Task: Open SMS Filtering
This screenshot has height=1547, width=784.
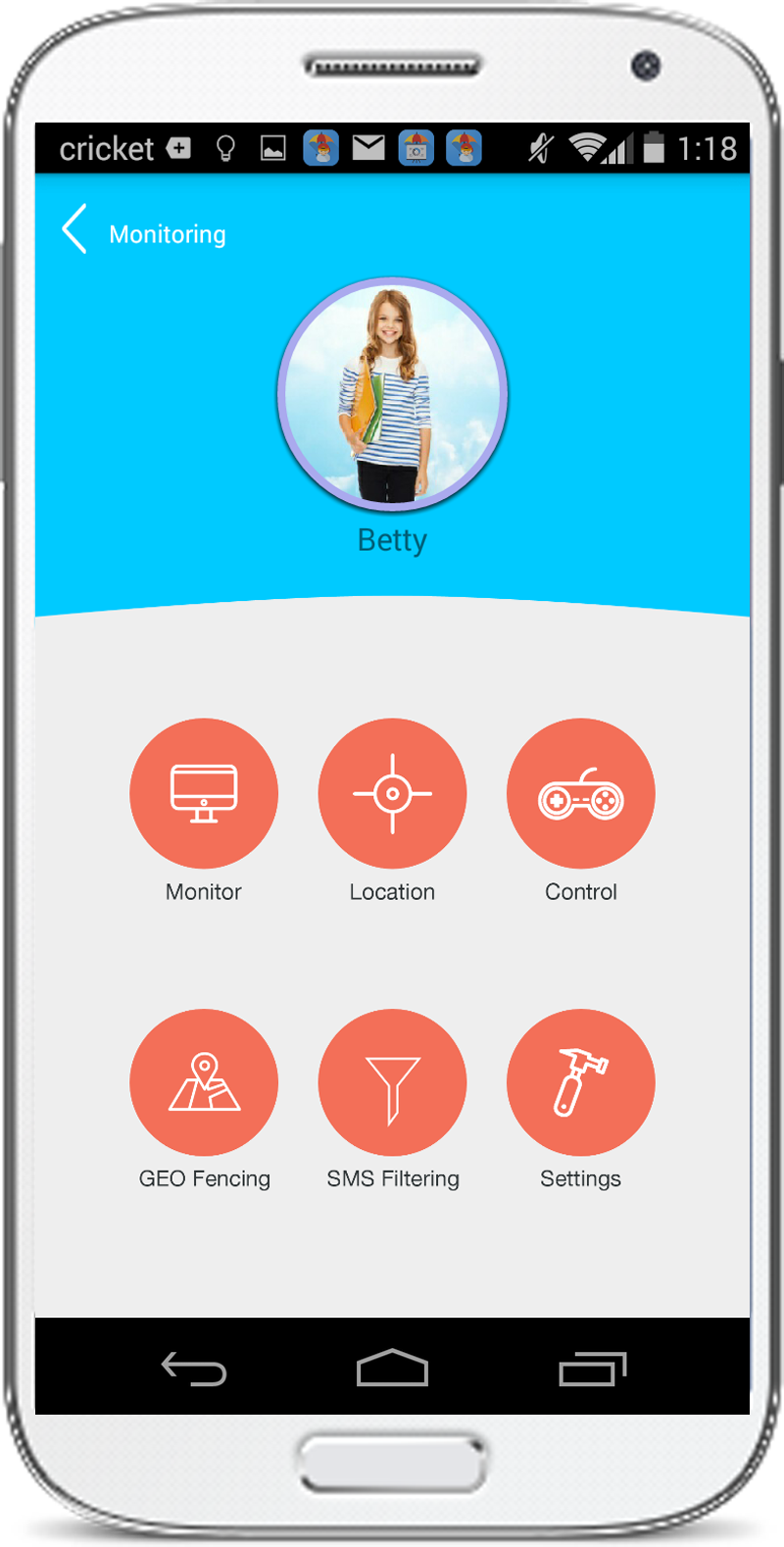Action: 392,1082
